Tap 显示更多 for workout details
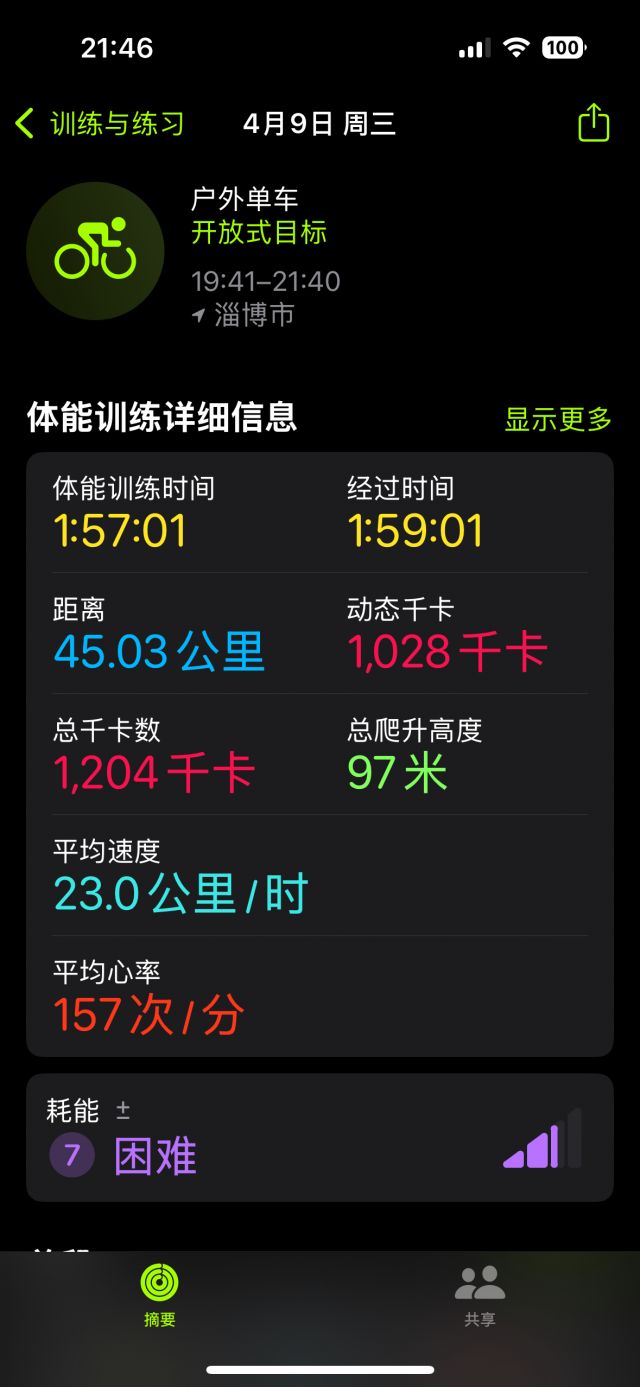640x1387 pixels. click(x=558, y=419)
